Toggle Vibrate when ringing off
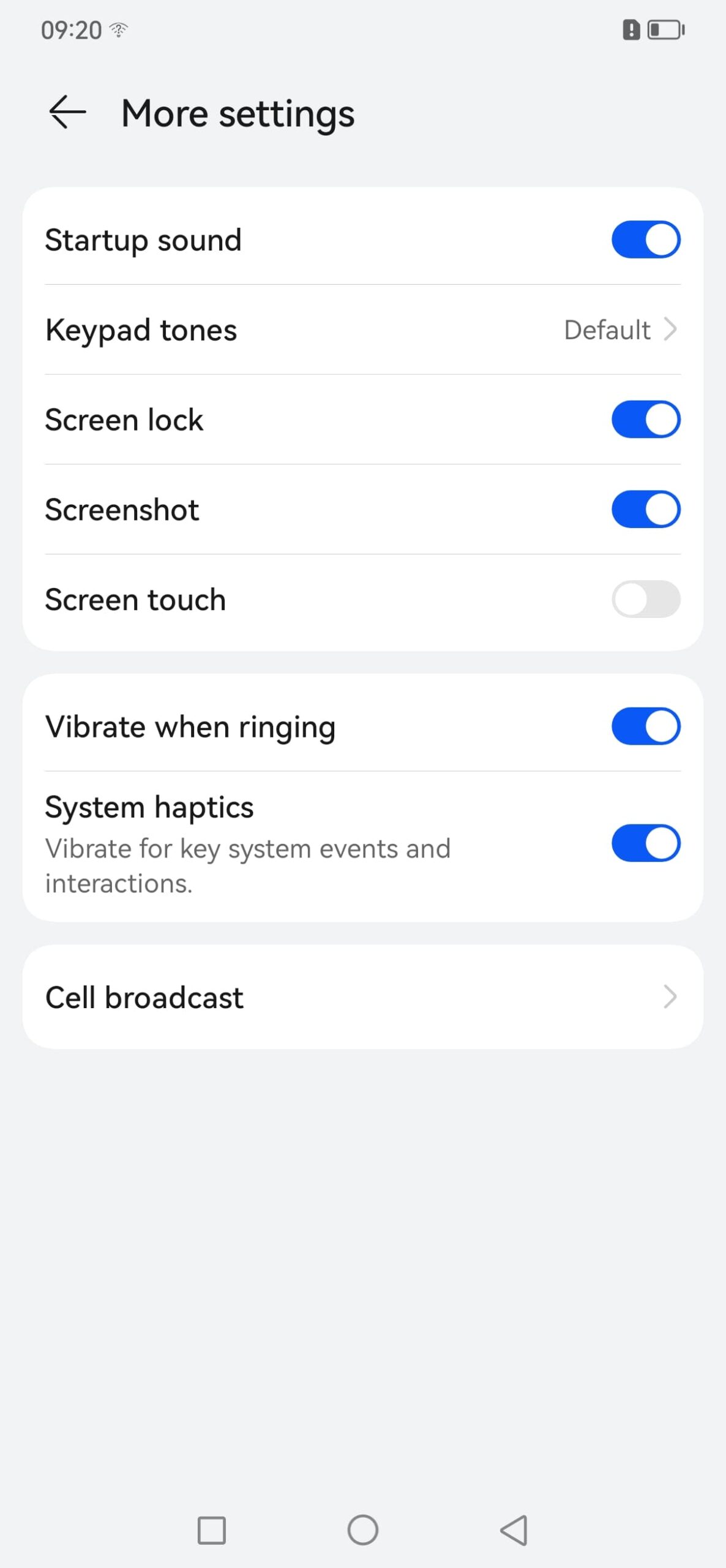 [x=645, y=726]
